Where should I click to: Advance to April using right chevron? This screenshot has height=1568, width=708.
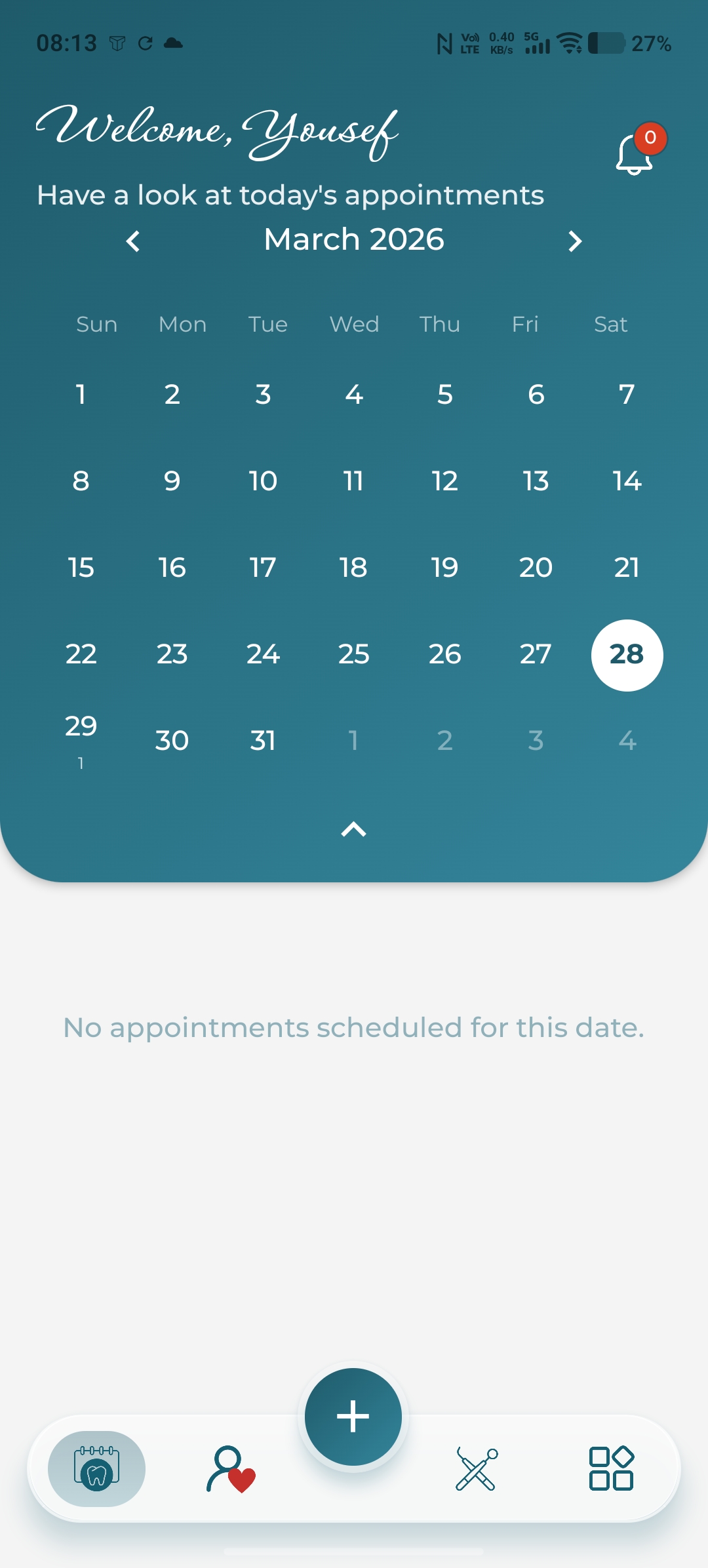575,241
